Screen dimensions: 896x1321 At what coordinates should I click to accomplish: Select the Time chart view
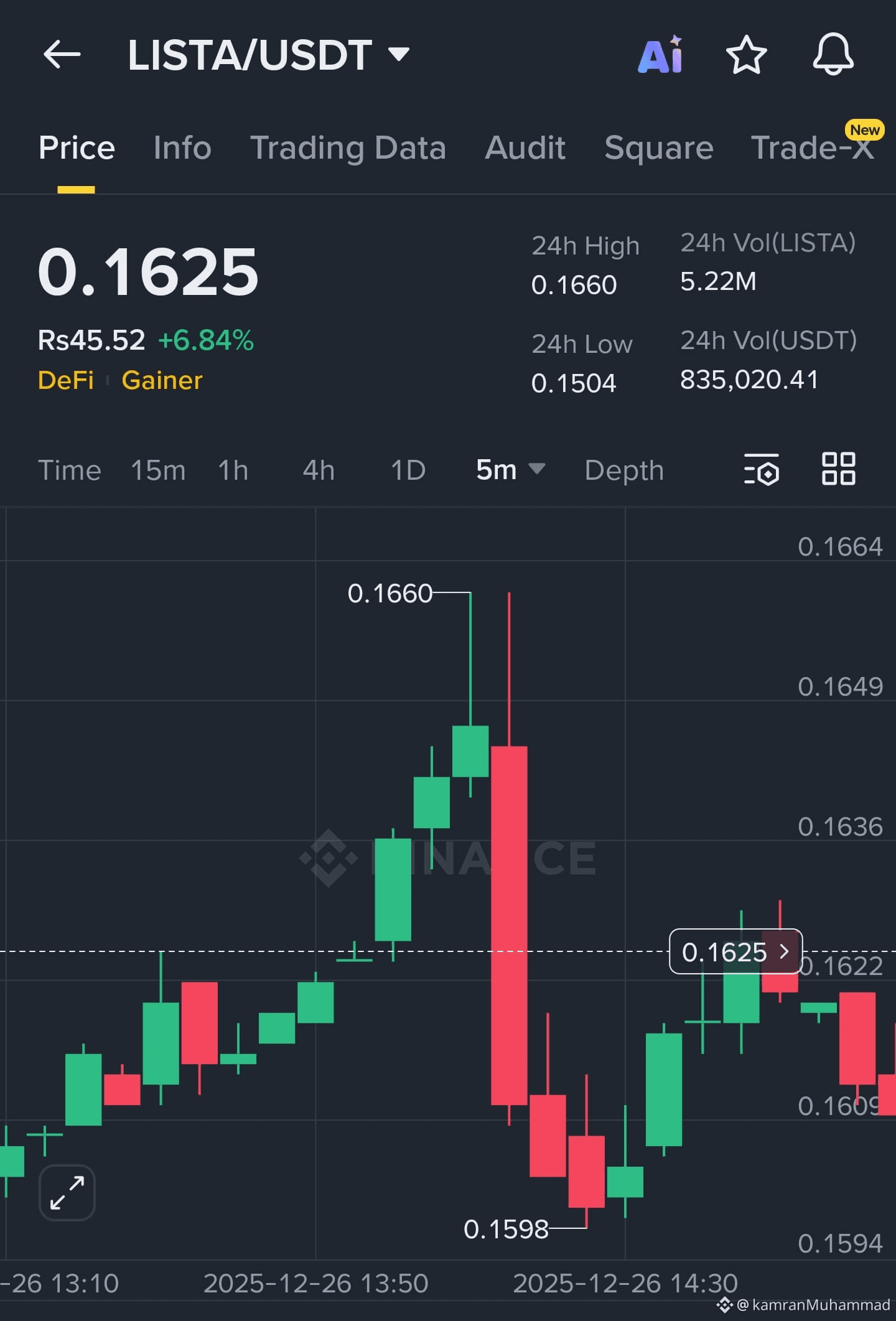[x=69, y=470]
